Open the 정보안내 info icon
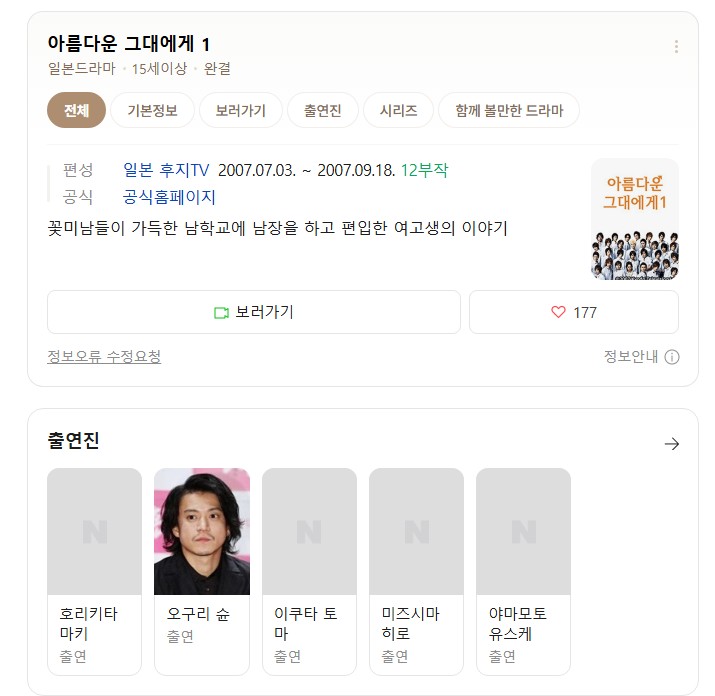715x696 pixels. [x=672, y=357]
